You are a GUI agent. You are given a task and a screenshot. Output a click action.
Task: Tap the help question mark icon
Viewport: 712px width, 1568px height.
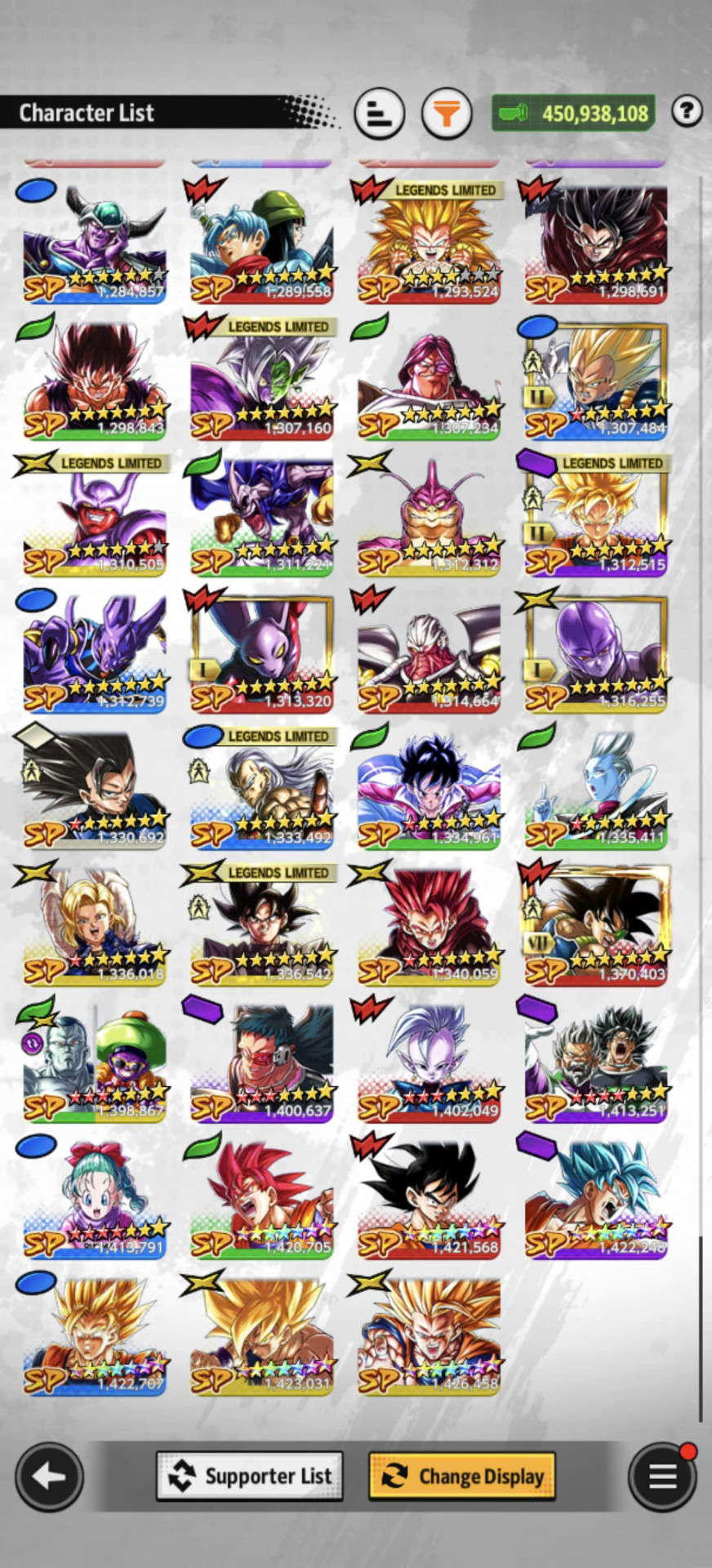pyautogui.click(x=687, y=111)
